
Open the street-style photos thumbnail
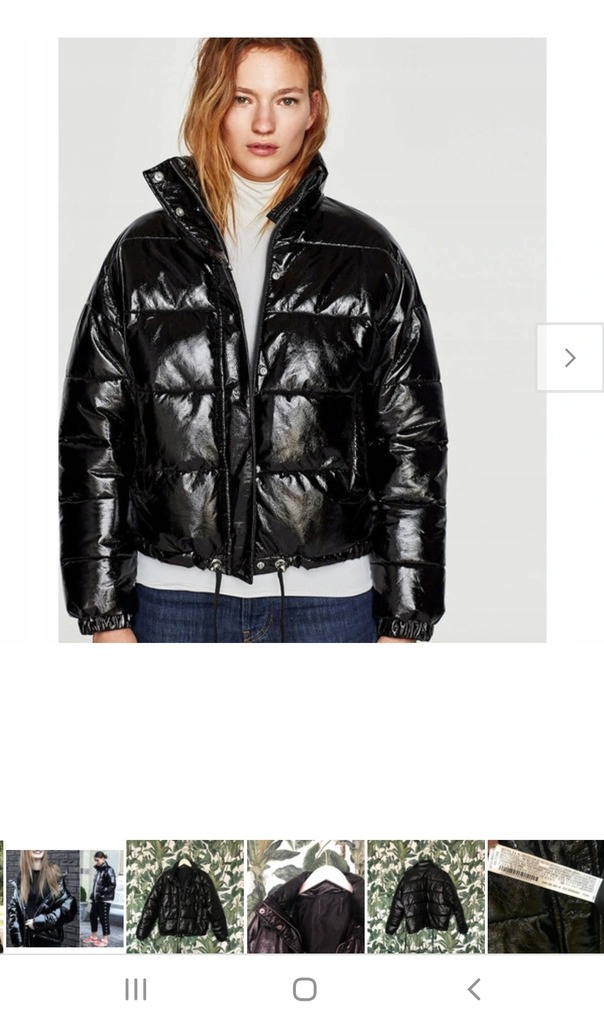pos(64,896)
